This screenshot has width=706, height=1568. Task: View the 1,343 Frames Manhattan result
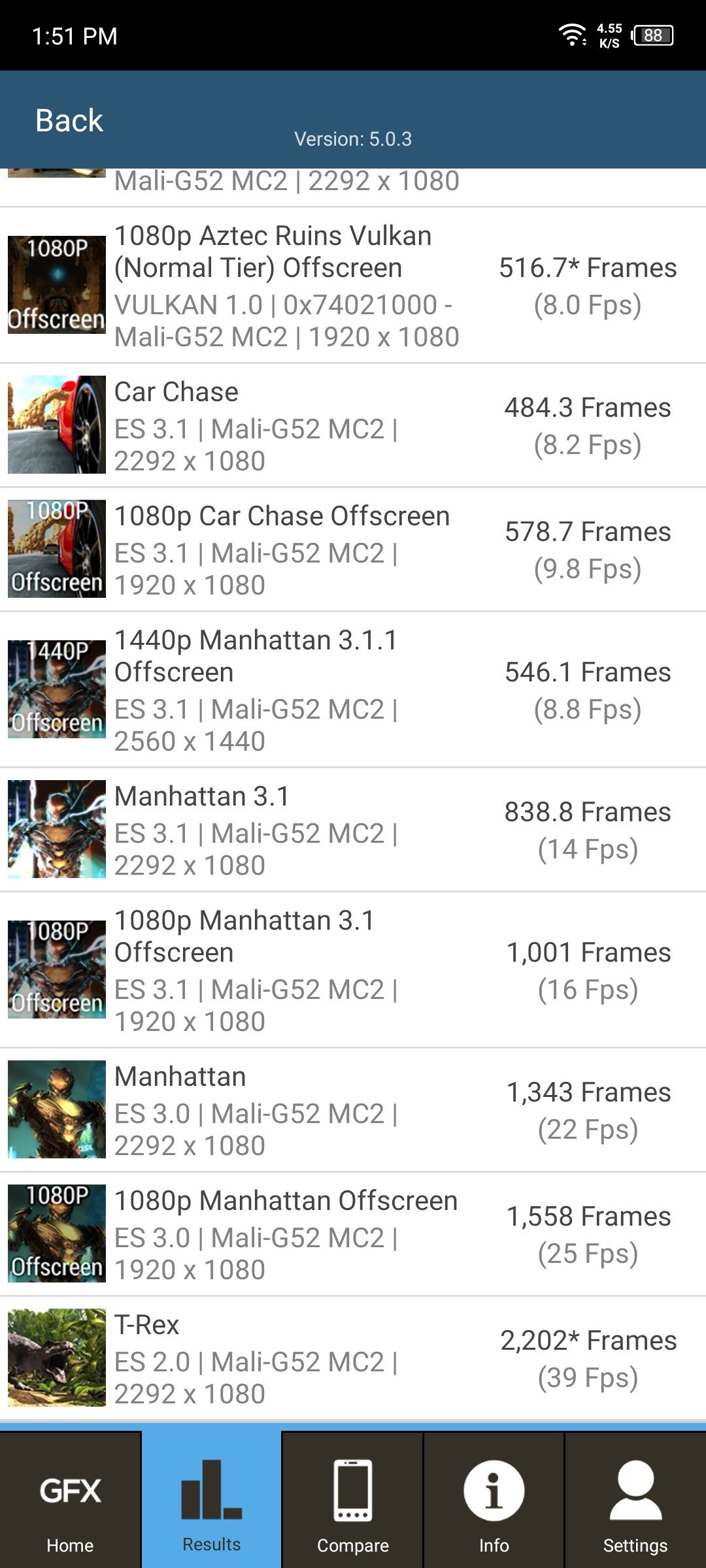[353, 1110]
